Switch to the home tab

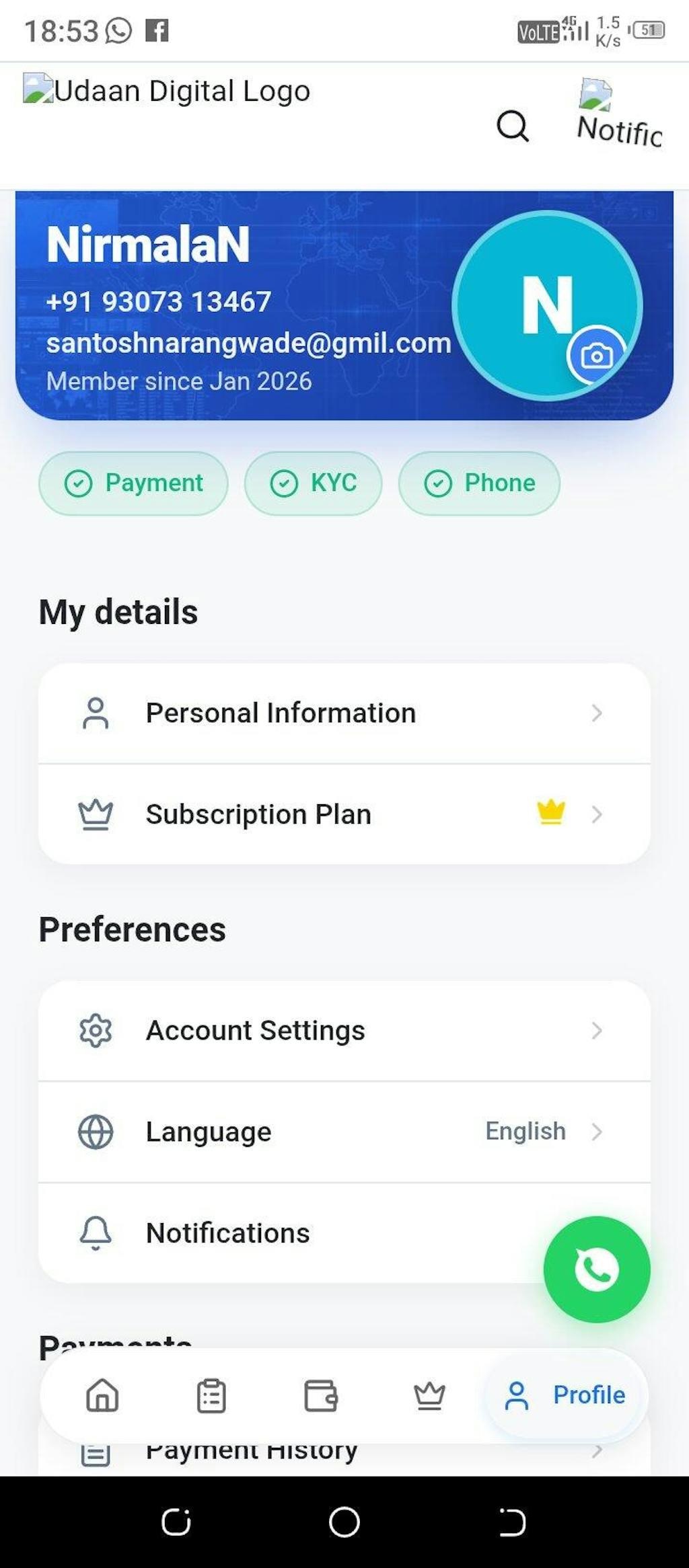click(x=102, y=1395)
